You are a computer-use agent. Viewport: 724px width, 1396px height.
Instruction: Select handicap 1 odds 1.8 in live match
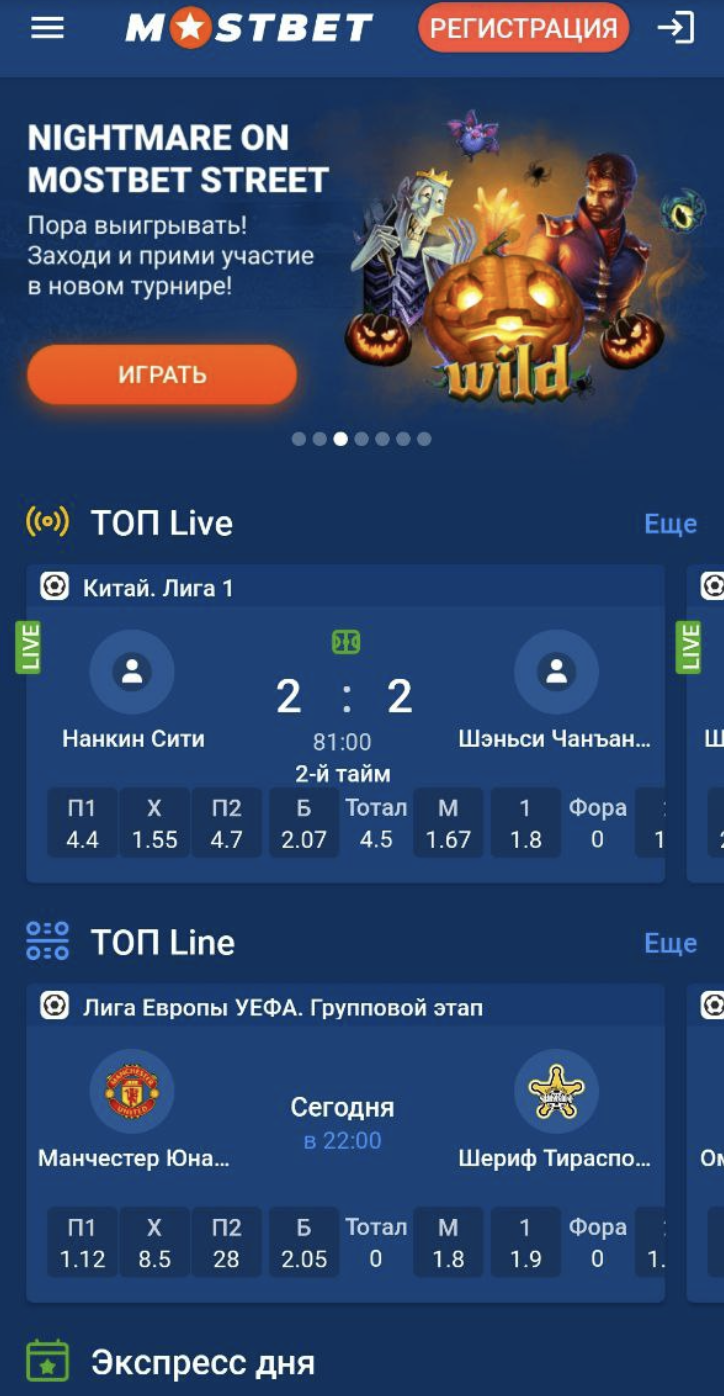tap(525, 823)
